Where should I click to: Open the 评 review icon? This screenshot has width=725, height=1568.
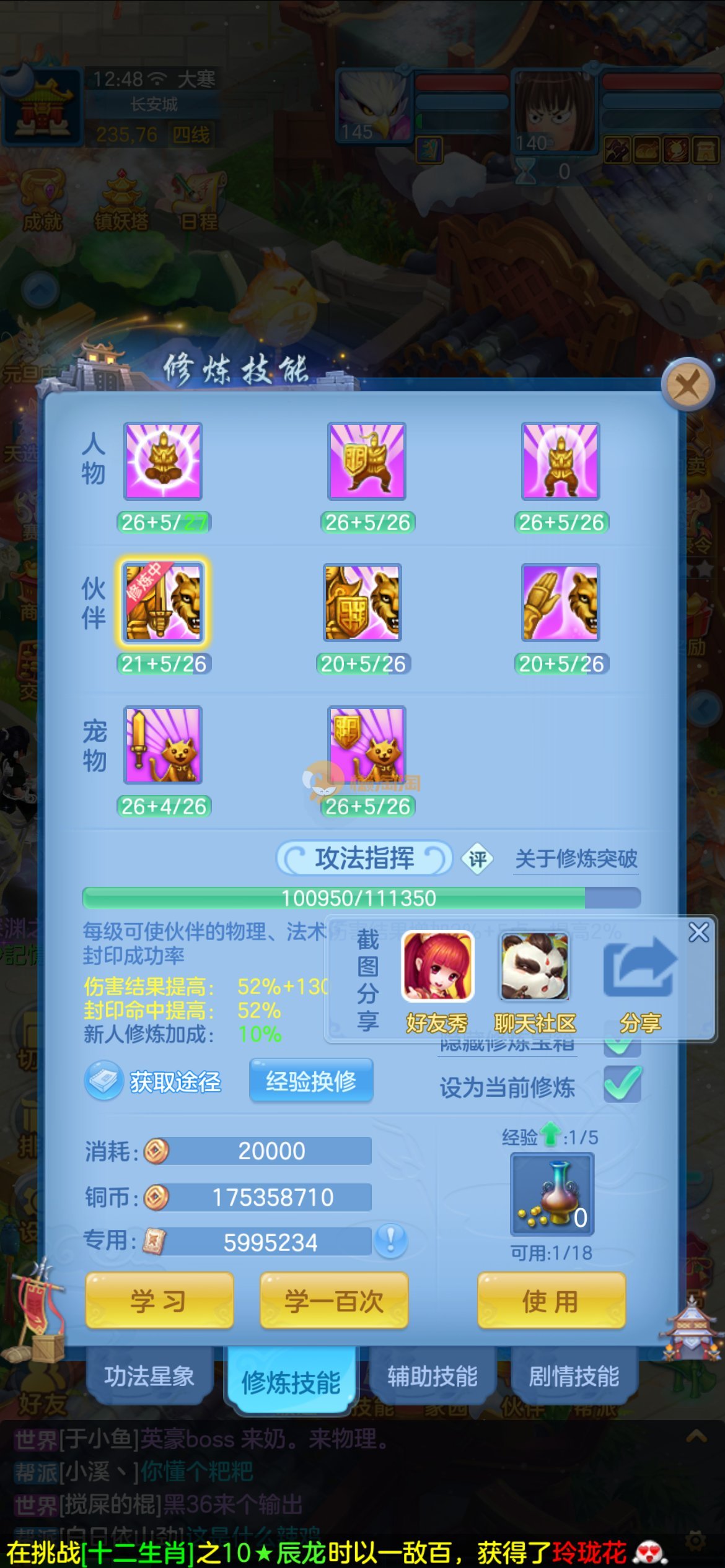477,859
